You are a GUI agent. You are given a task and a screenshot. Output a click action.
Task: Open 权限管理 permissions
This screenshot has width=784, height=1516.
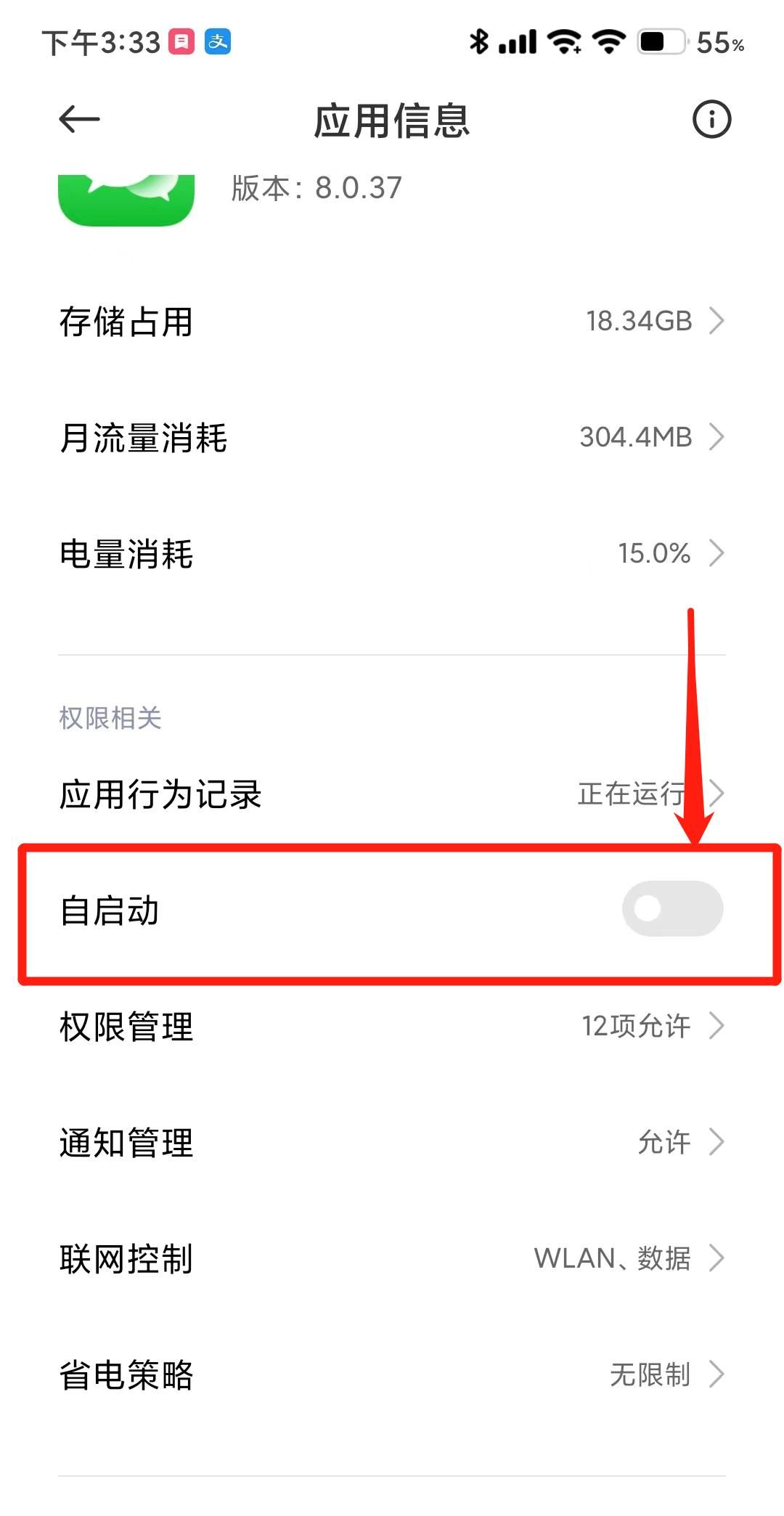pyautogui.click(x=392, y=1026)
